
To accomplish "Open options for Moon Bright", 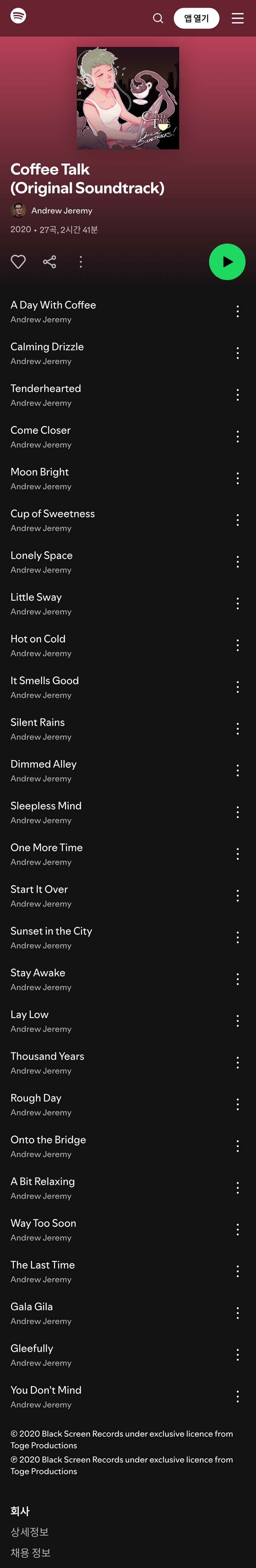I will pos(238,478).
